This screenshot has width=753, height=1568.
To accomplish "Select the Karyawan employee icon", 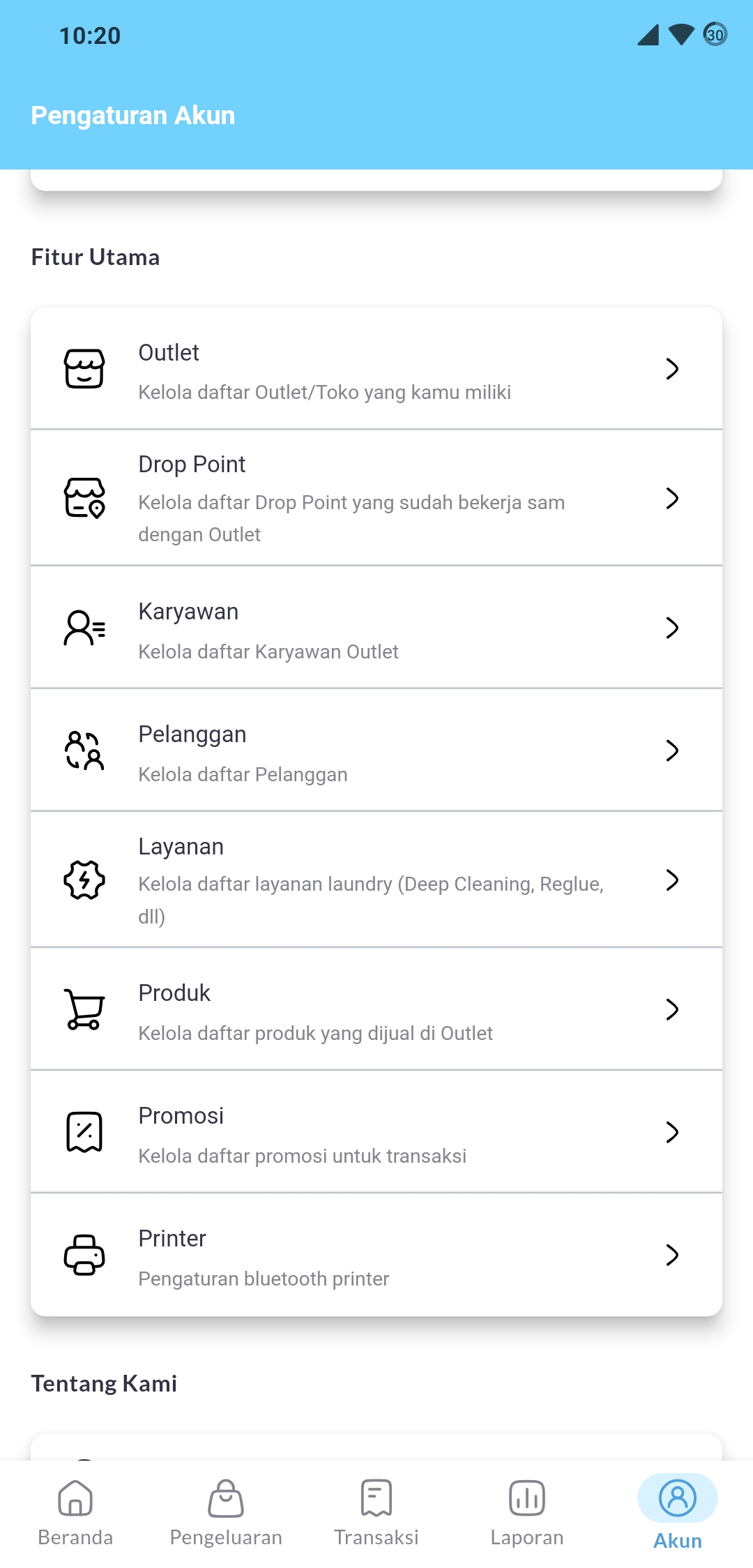I will coord(84,627).
